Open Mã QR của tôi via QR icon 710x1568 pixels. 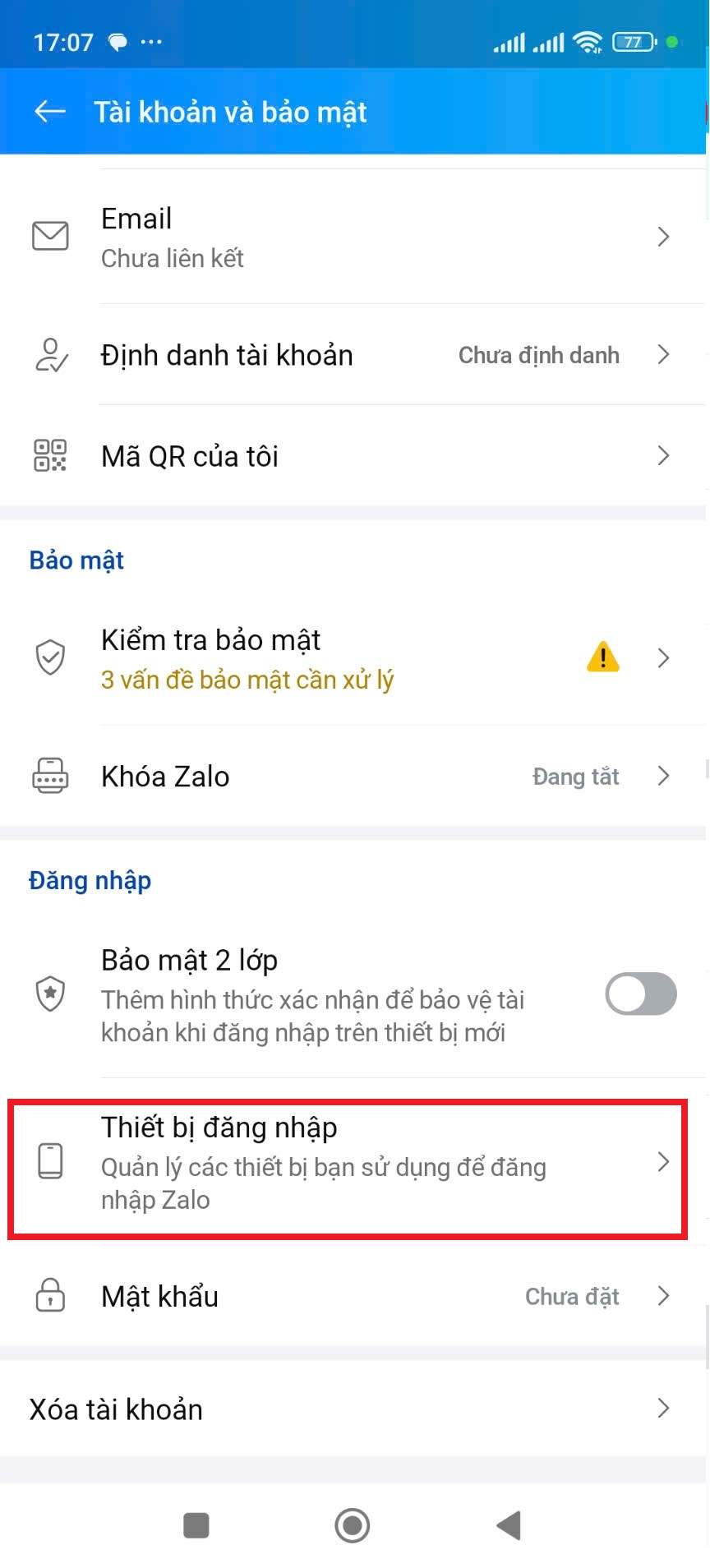pos(52,456)
